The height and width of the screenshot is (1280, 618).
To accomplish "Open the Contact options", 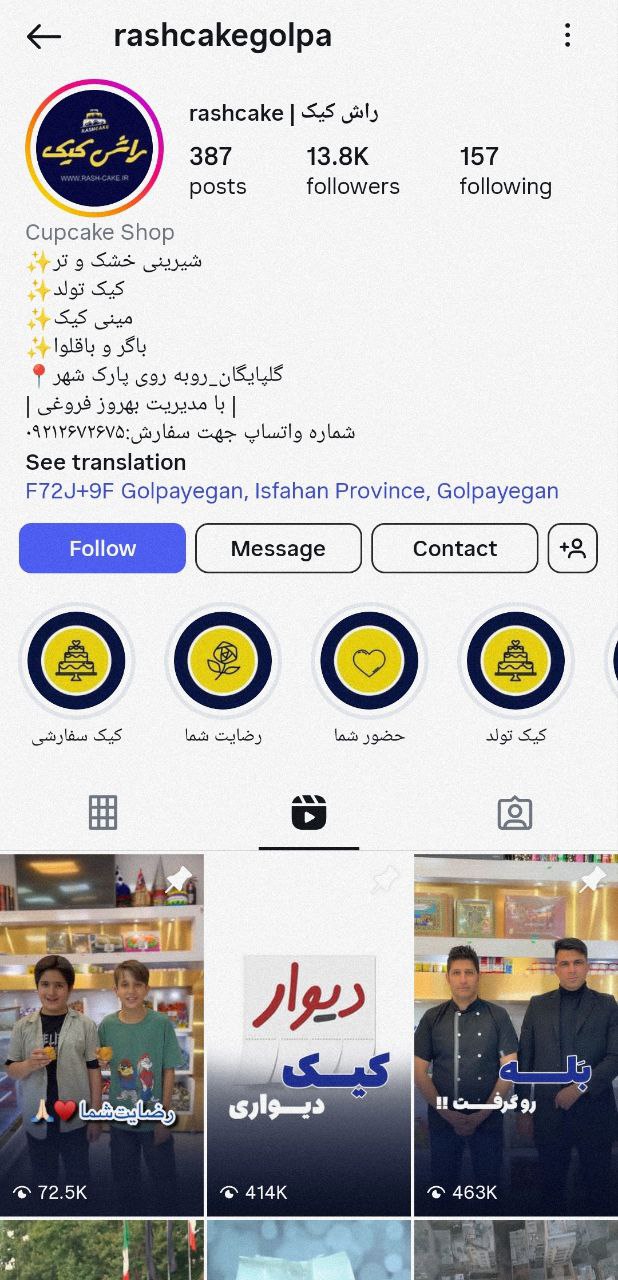I will point(455,548).
